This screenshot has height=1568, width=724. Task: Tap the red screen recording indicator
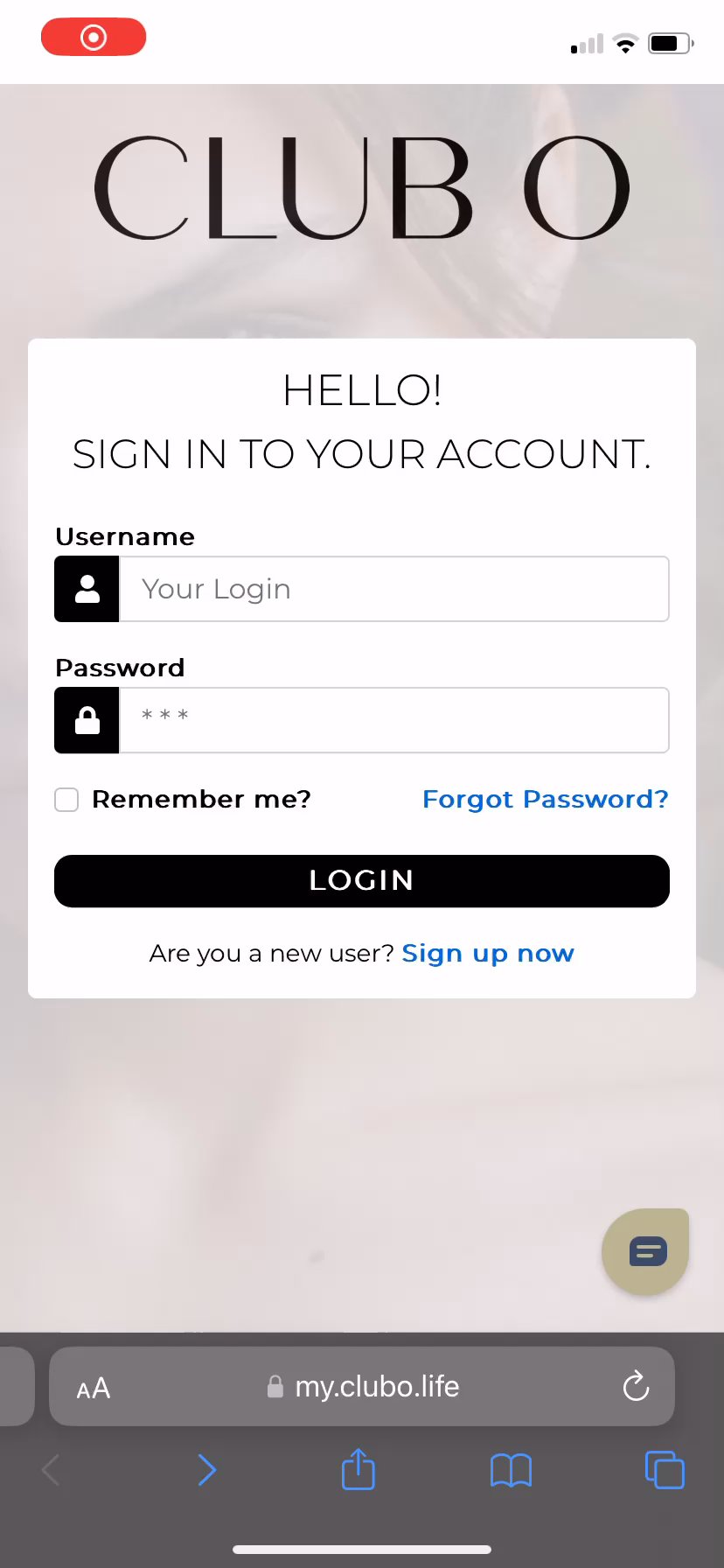click(x=94, y=37)
